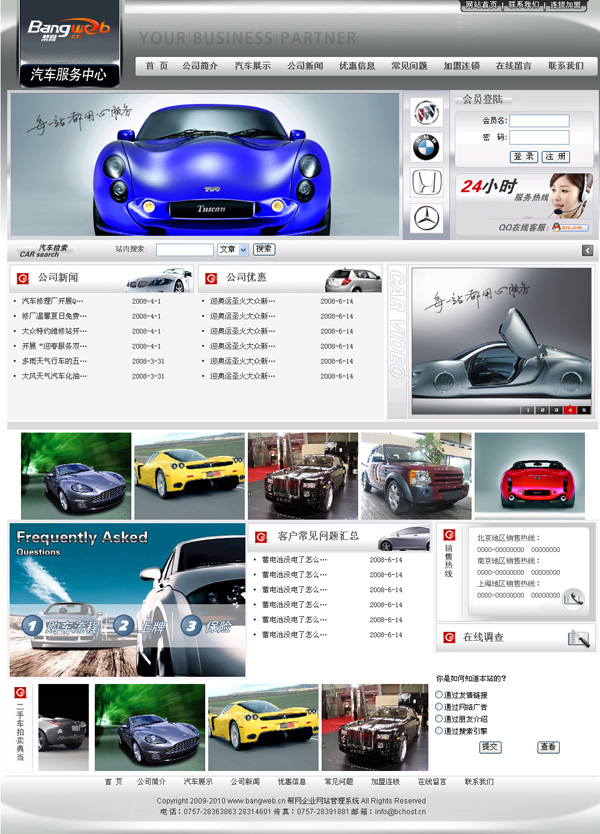Submit the survey with 提交
600x834 pixels.
click(490, 747)
